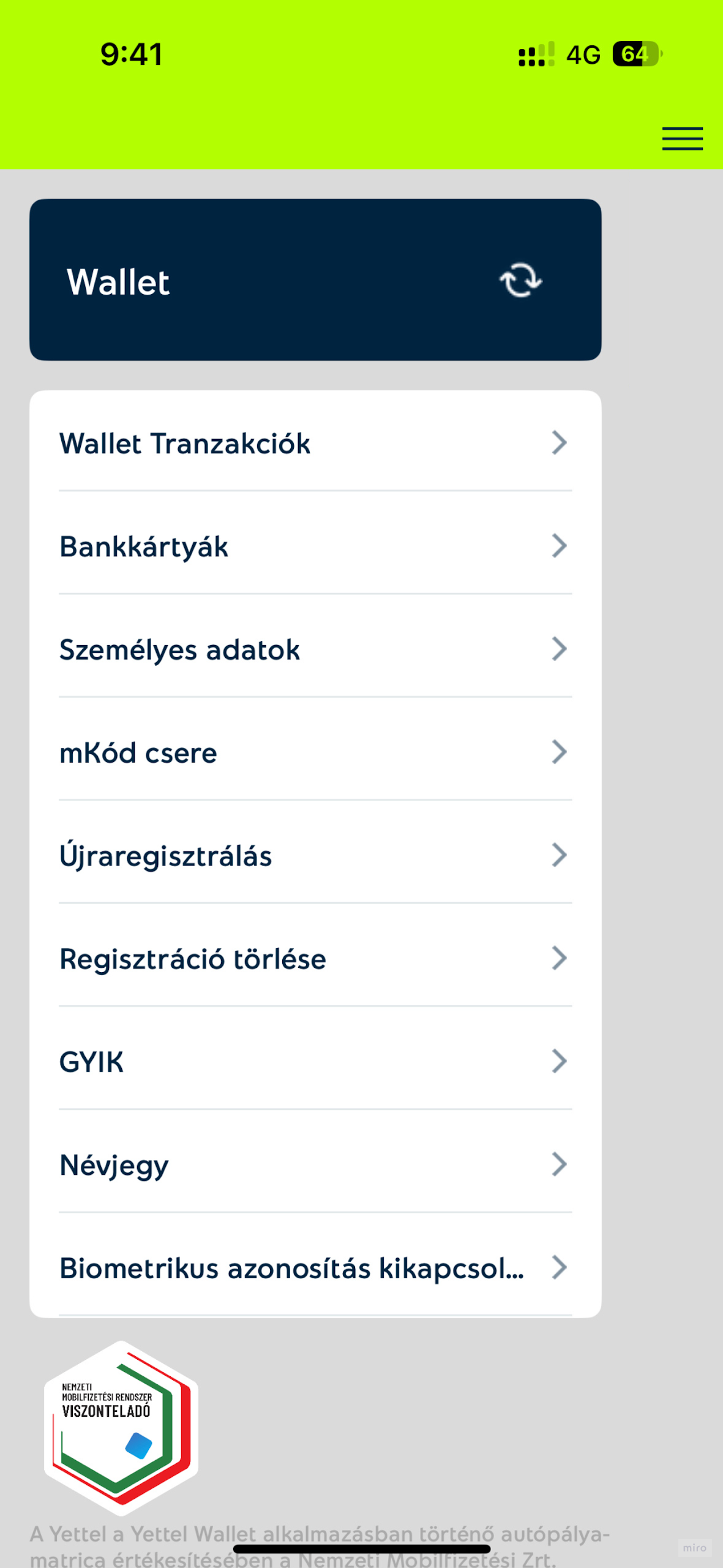View the Névjegy page
723x1568 pixels.
click(315, 1164)
